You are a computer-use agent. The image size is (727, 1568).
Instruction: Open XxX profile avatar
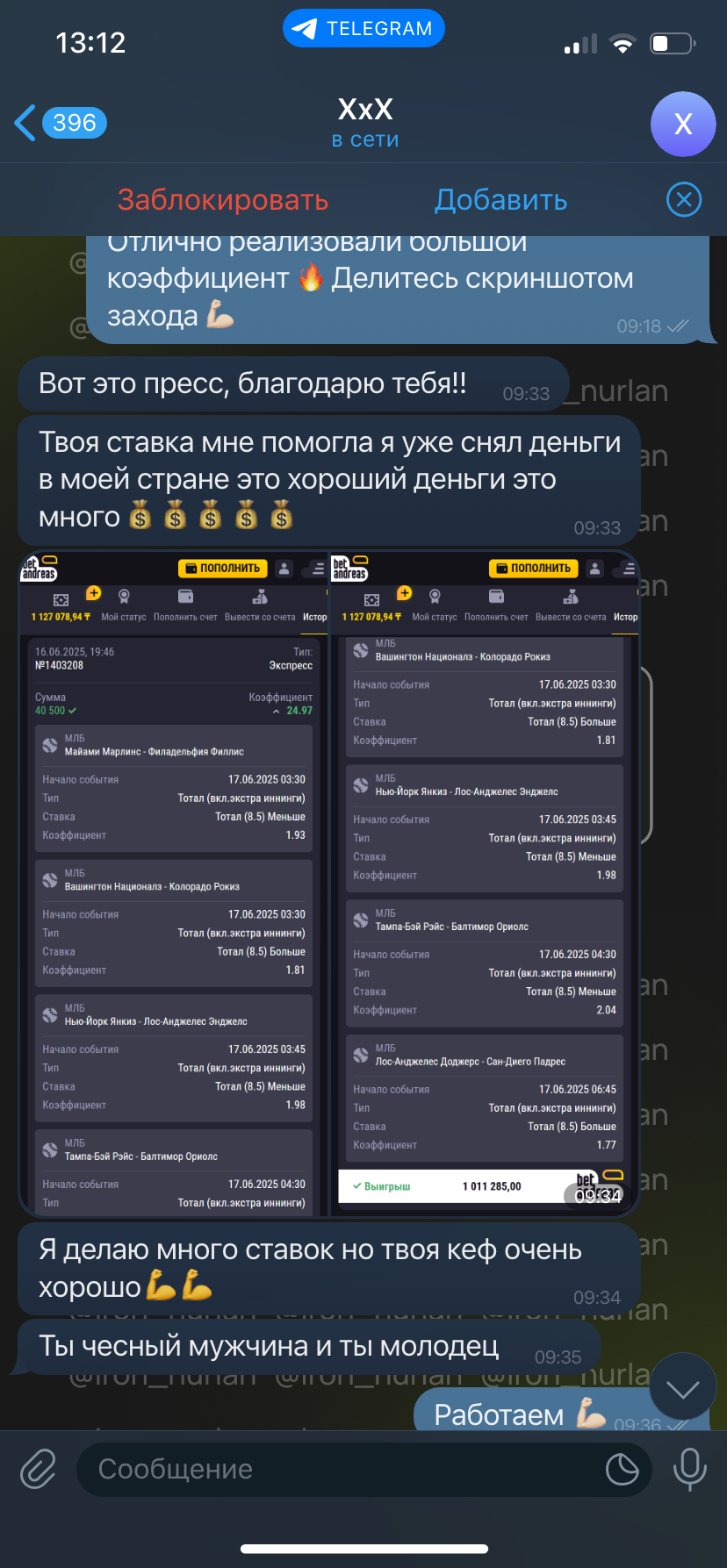683,125
